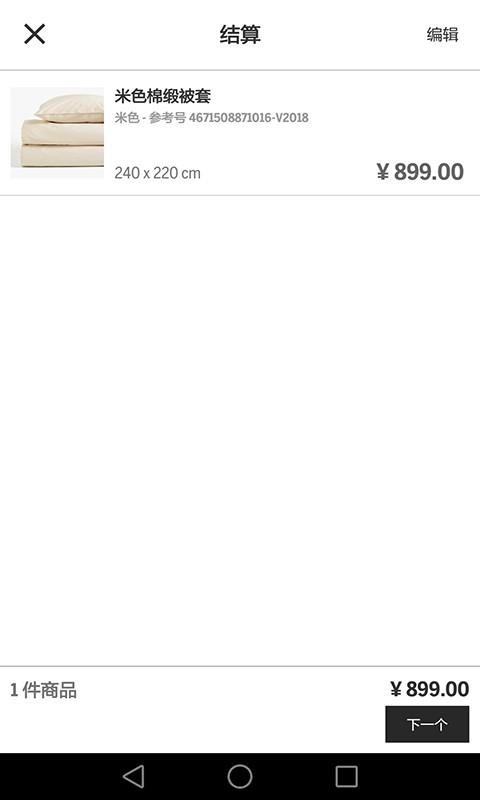Return to the home screen

[240, 777]
